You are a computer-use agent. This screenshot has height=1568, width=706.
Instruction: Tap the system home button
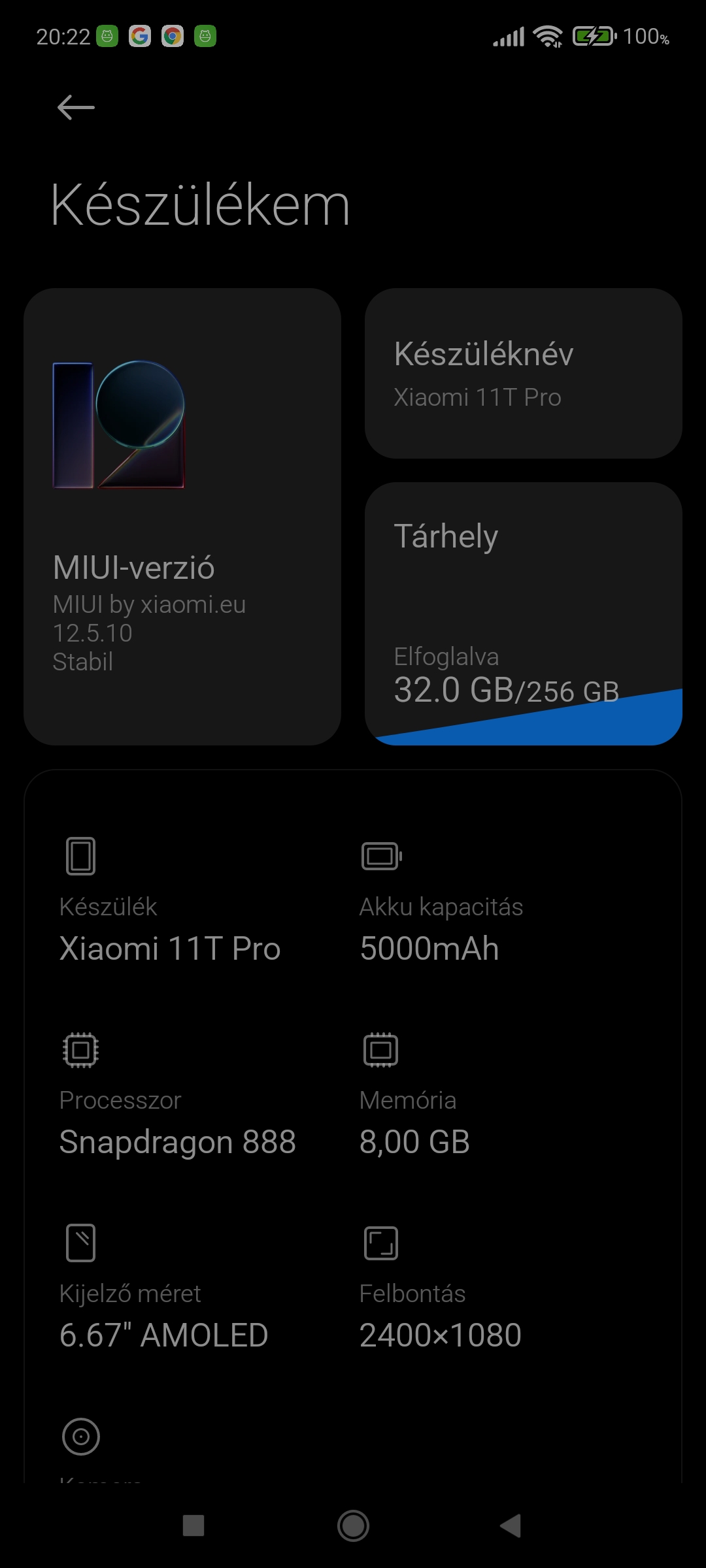pyautogui.click(x=353, y=1526)
